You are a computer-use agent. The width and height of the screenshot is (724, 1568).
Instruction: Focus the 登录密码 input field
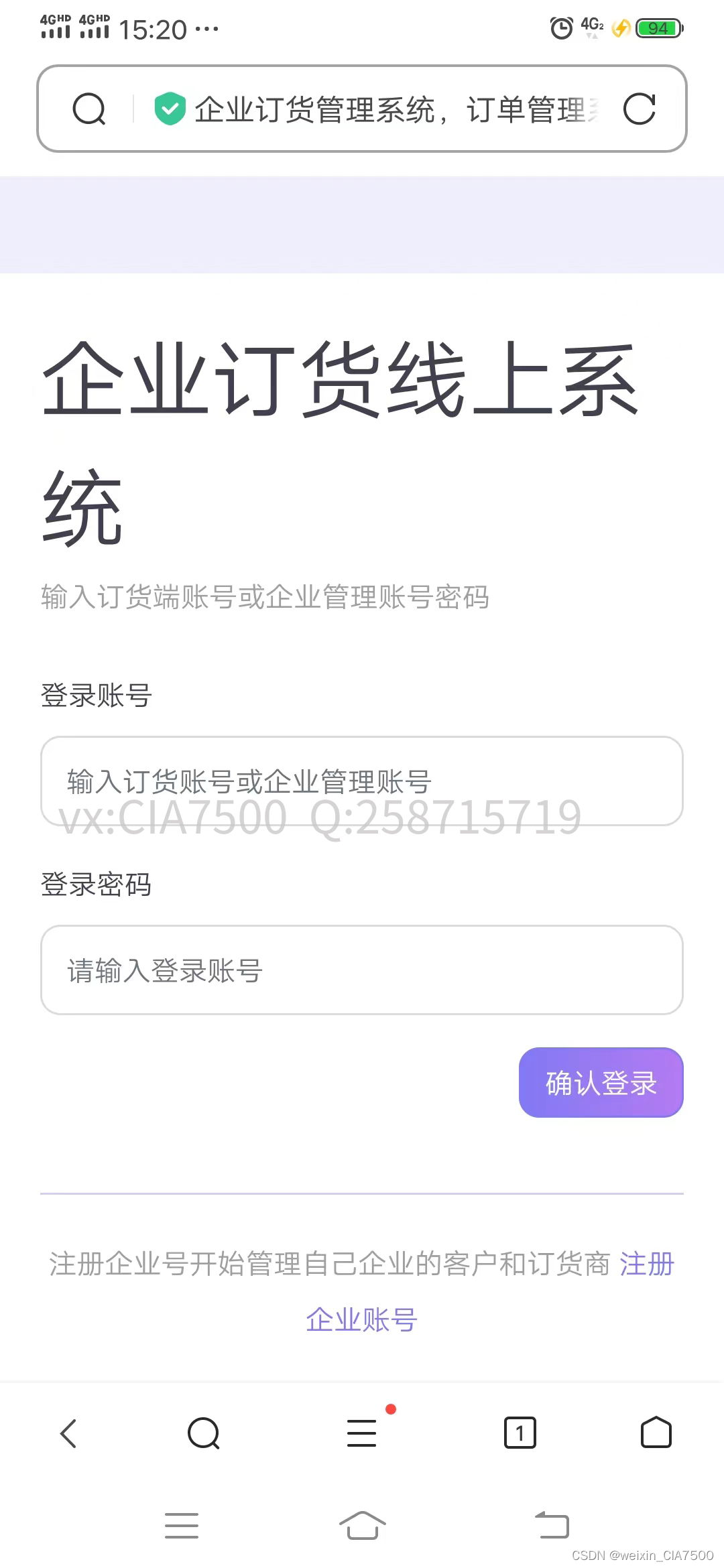362,970
